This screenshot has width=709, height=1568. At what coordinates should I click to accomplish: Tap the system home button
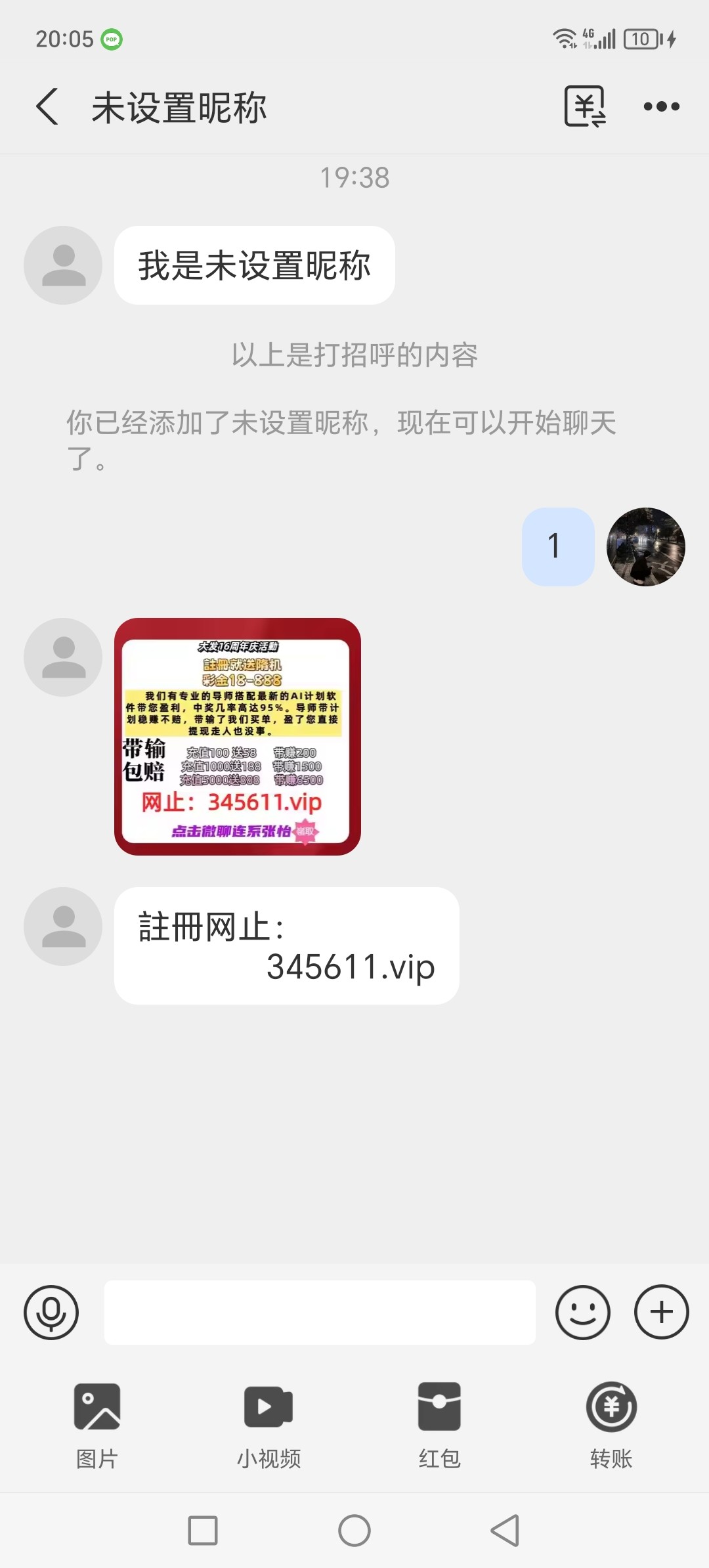tap(354, 1531)
